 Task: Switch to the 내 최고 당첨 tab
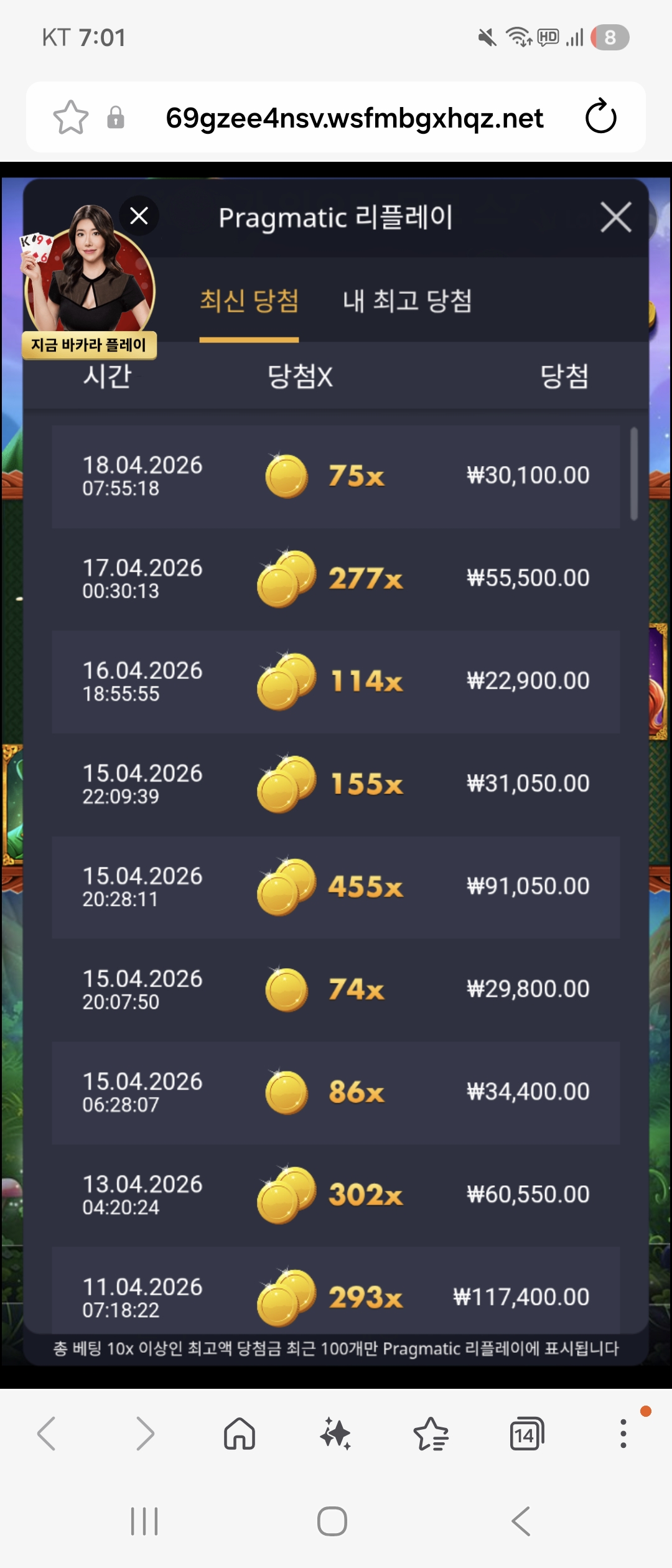407,301
